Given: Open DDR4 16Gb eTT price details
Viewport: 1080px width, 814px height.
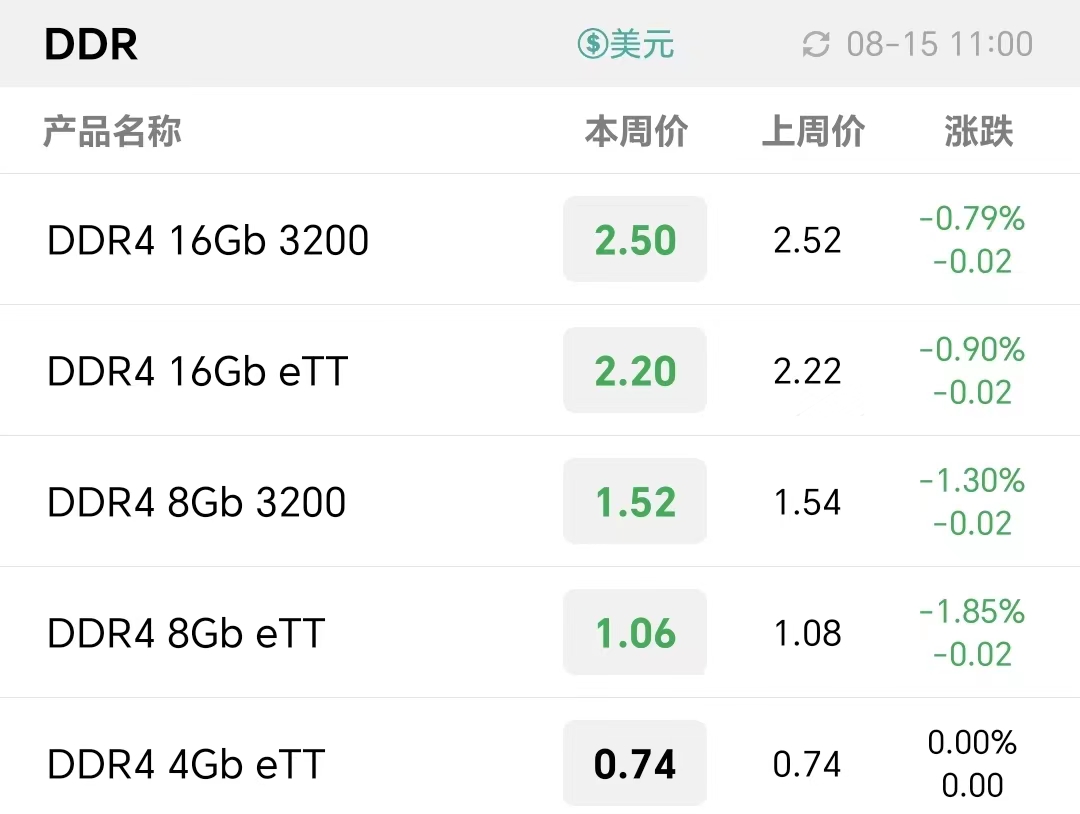Looking at the screenshot, I should (540, 371).
